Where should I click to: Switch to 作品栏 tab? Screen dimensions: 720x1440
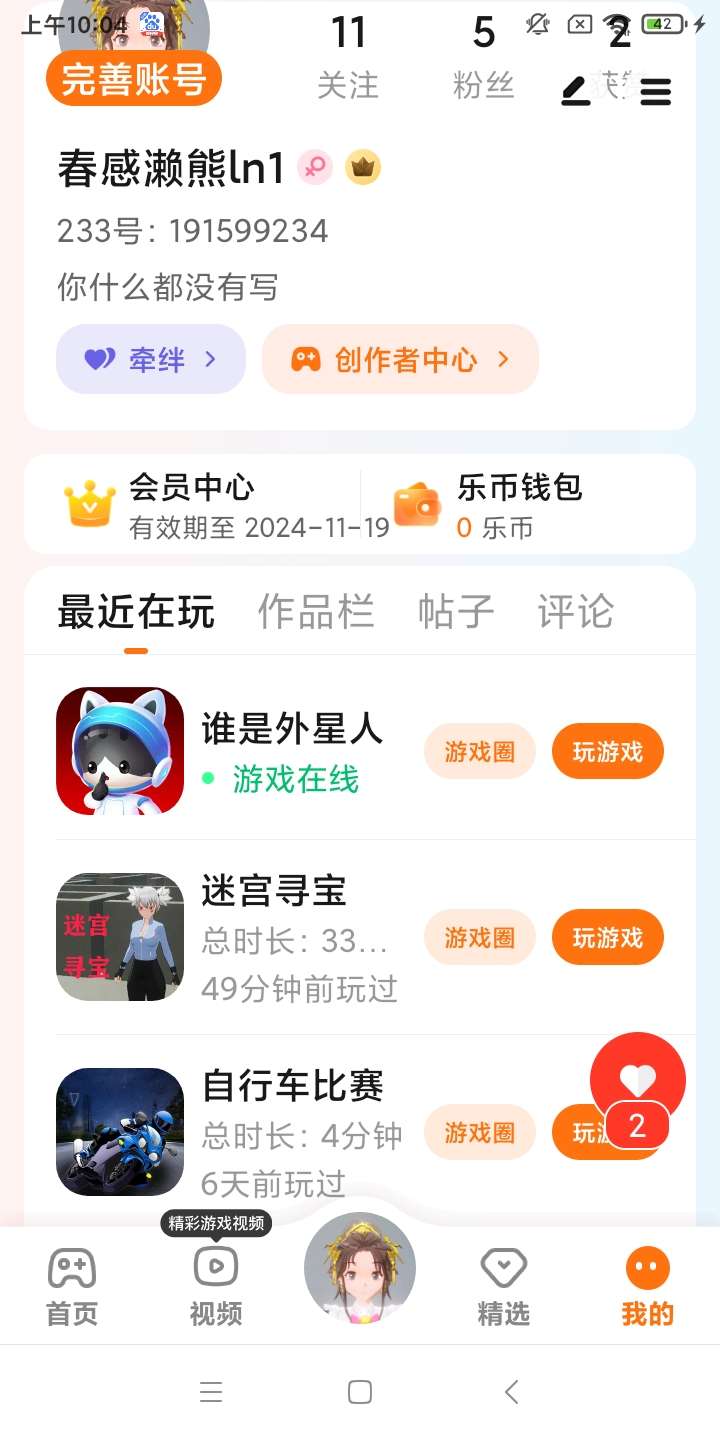pos(316,612)
